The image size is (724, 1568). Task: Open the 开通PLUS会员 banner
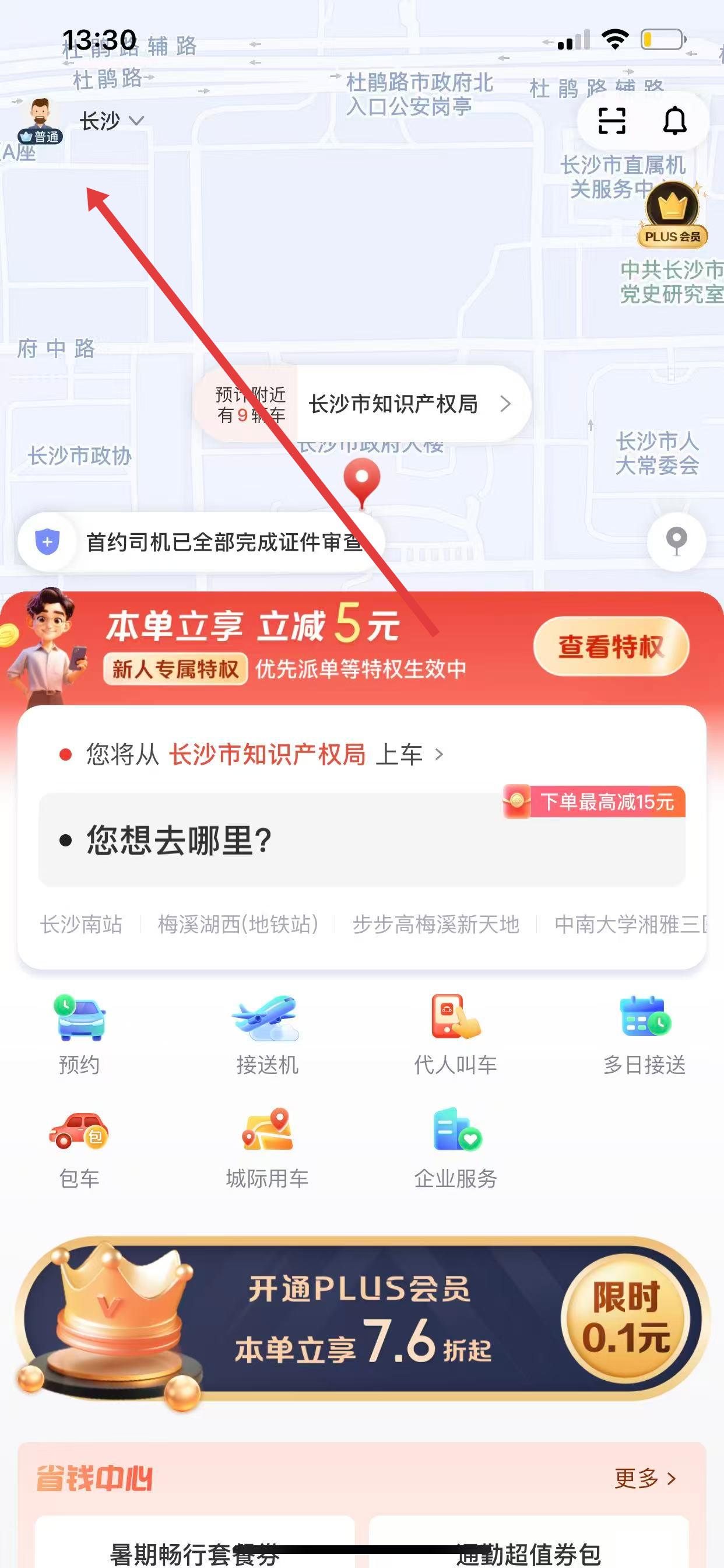click(361, 1319)
